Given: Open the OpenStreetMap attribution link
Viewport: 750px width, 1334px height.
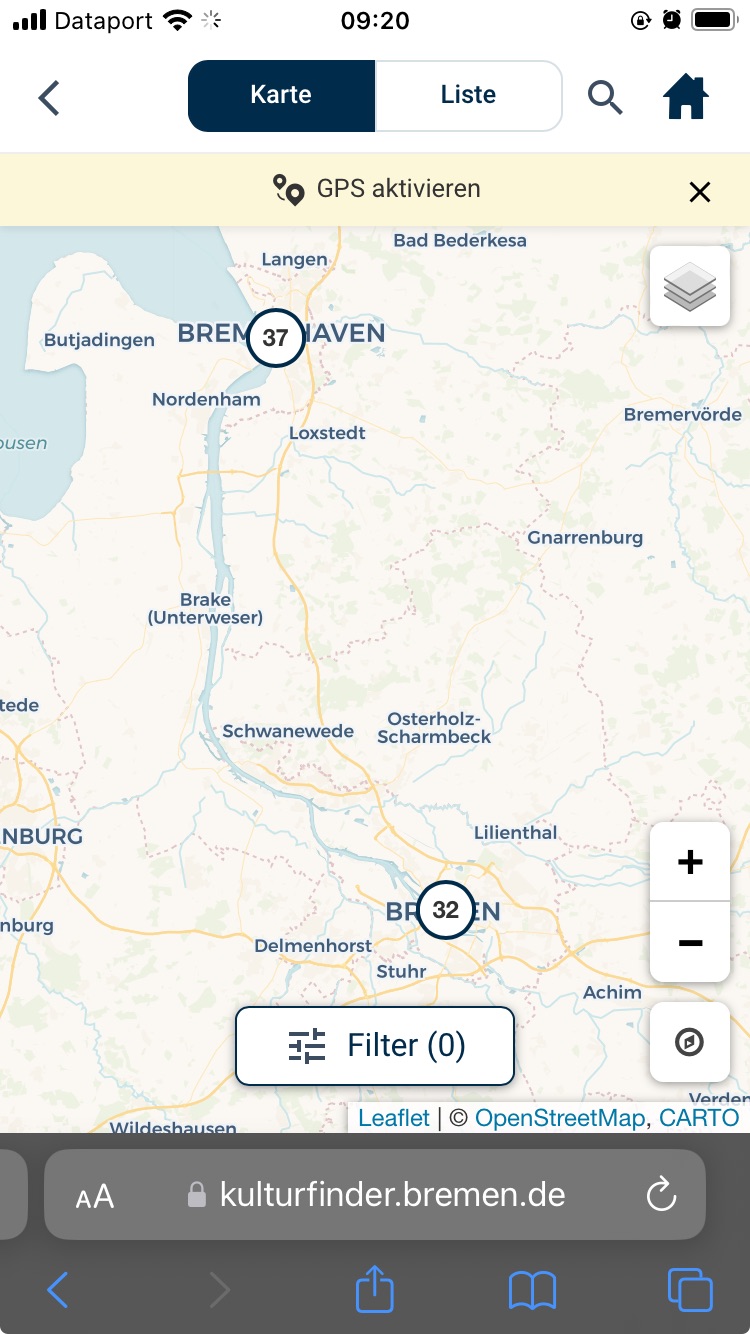Looking at the screenshot, I should tap(559, 1118).
